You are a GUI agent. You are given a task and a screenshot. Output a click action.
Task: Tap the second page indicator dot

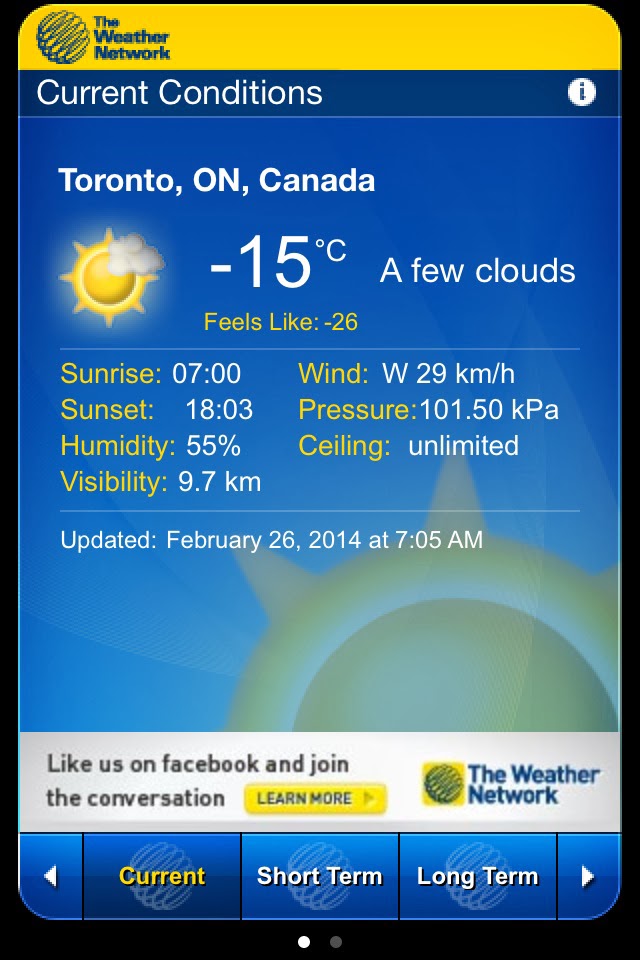pyautogui.click(x=336, y=942)
